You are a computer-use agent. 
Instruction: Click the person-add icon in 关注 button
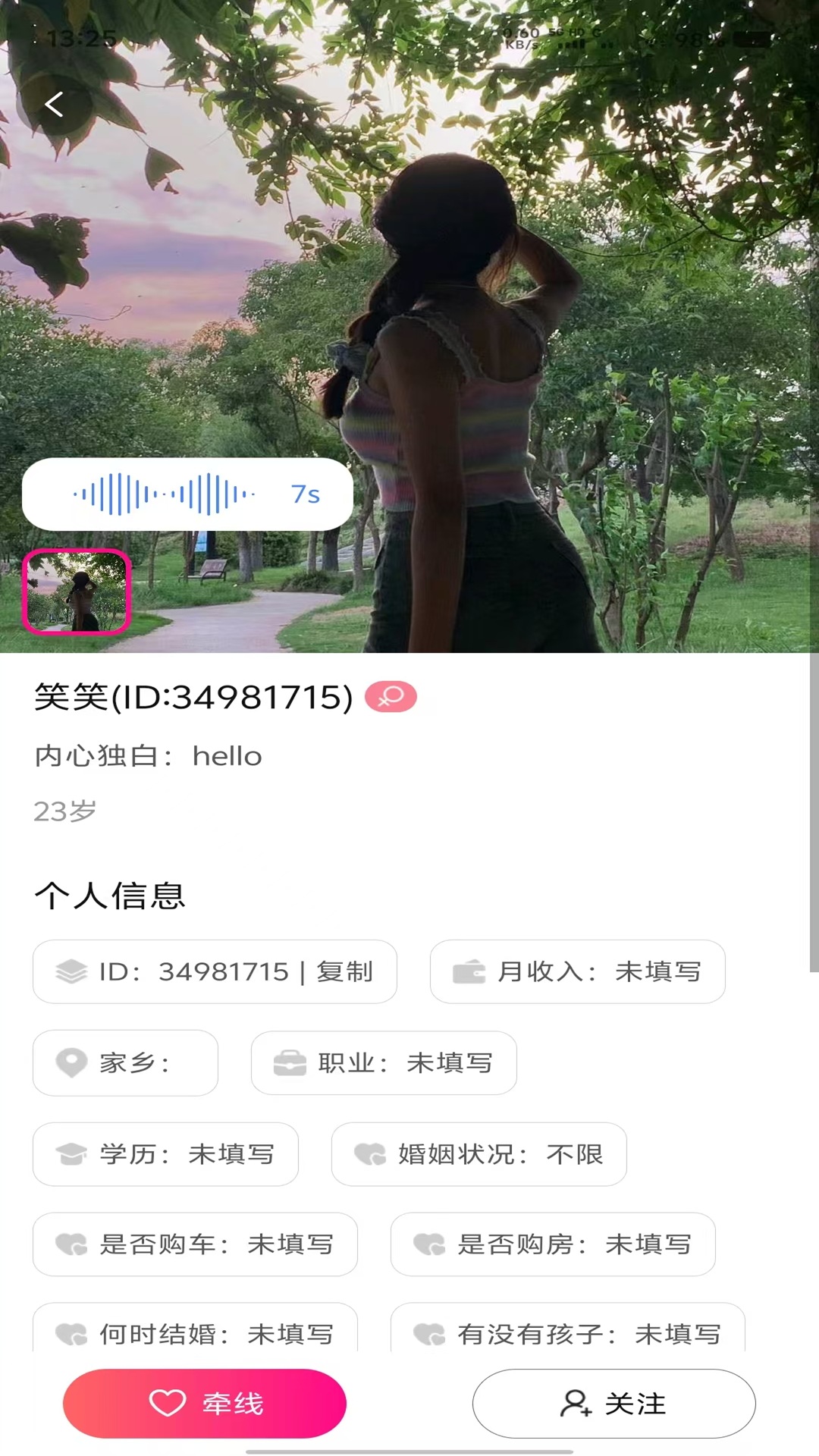(x=576, y=1403)
